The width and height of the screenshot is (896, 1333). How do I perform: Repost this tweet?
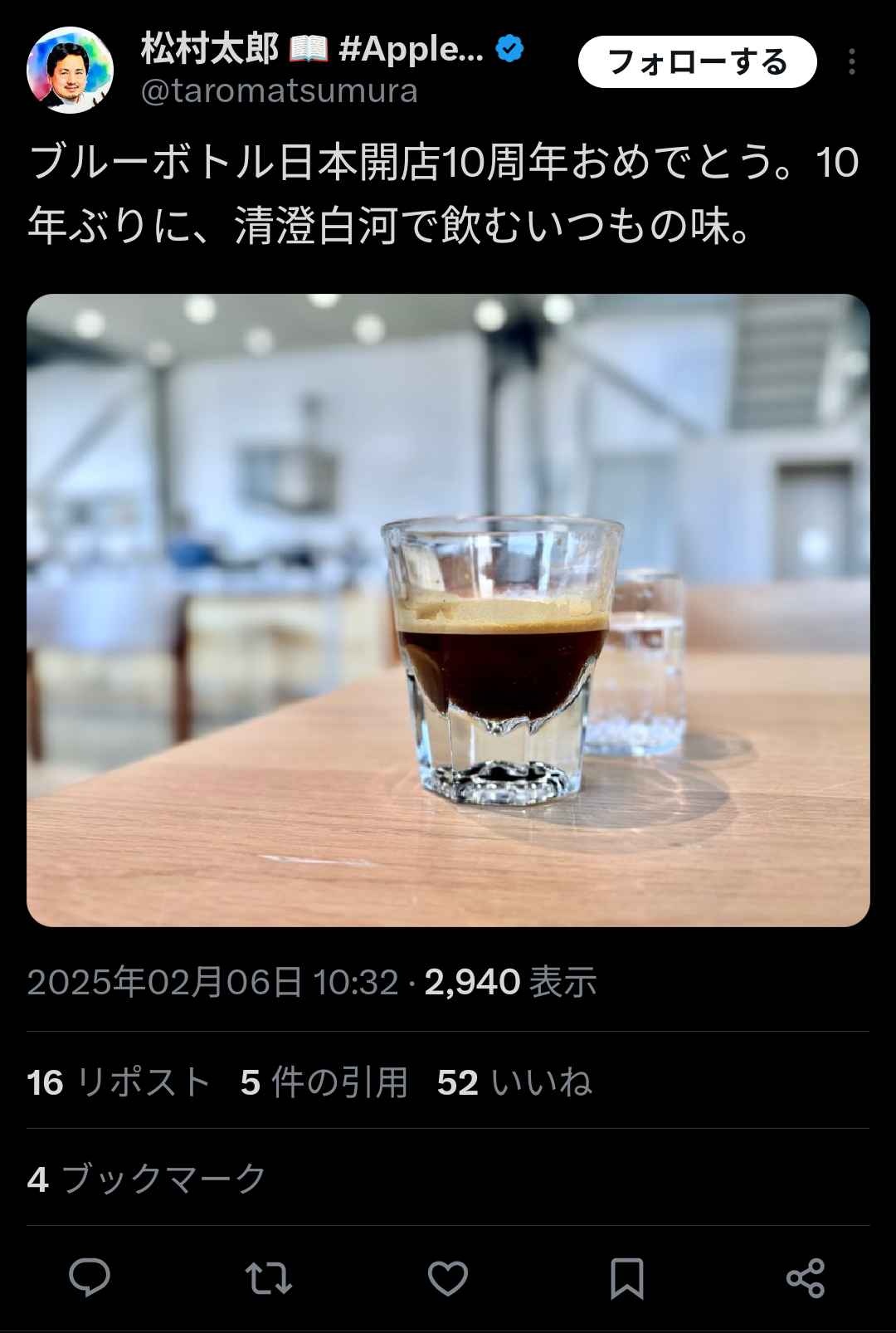(x=269, y=1278)
